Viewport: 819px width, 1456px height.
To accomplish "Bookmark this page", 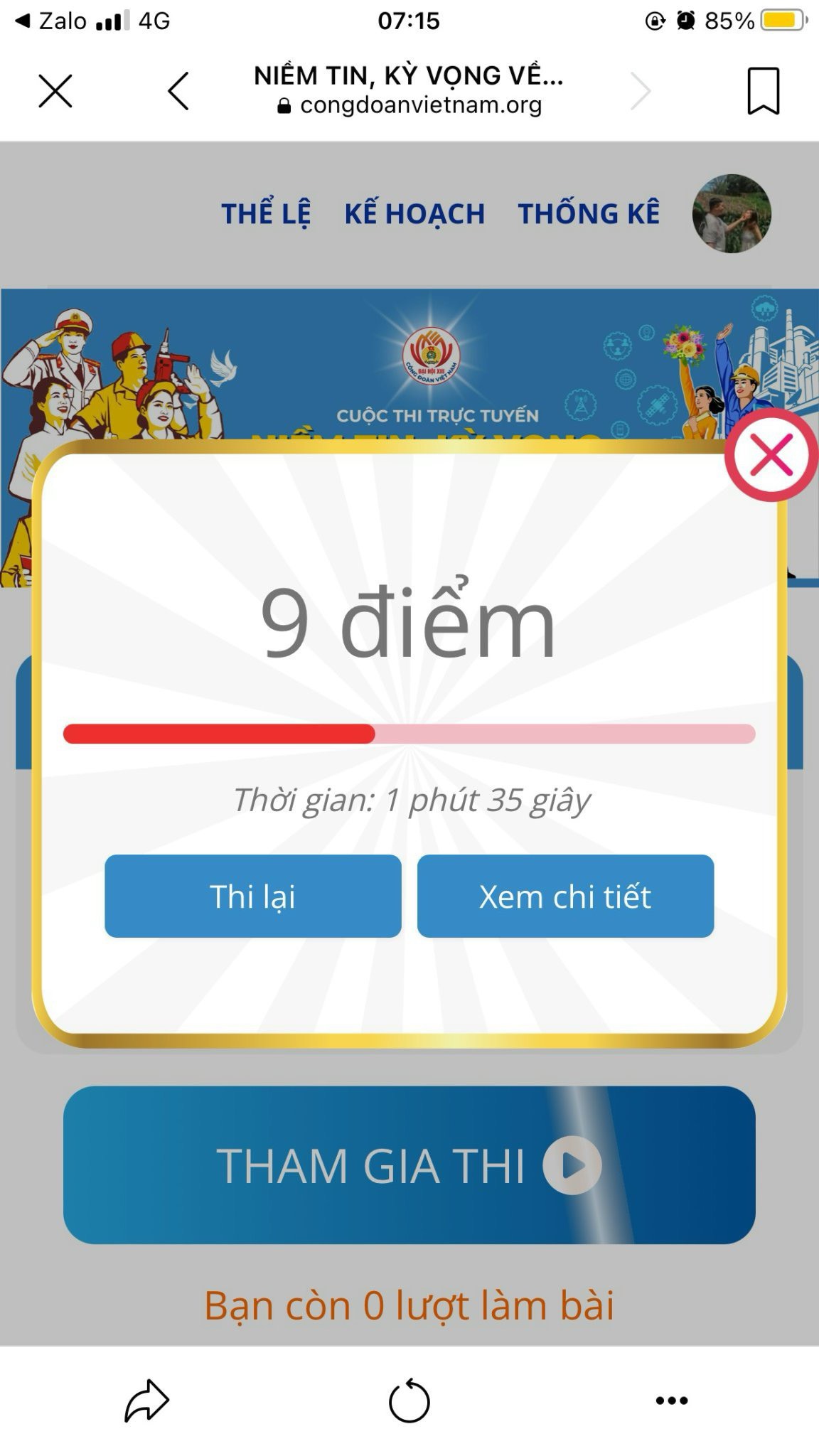I will [x=763, y=91].
